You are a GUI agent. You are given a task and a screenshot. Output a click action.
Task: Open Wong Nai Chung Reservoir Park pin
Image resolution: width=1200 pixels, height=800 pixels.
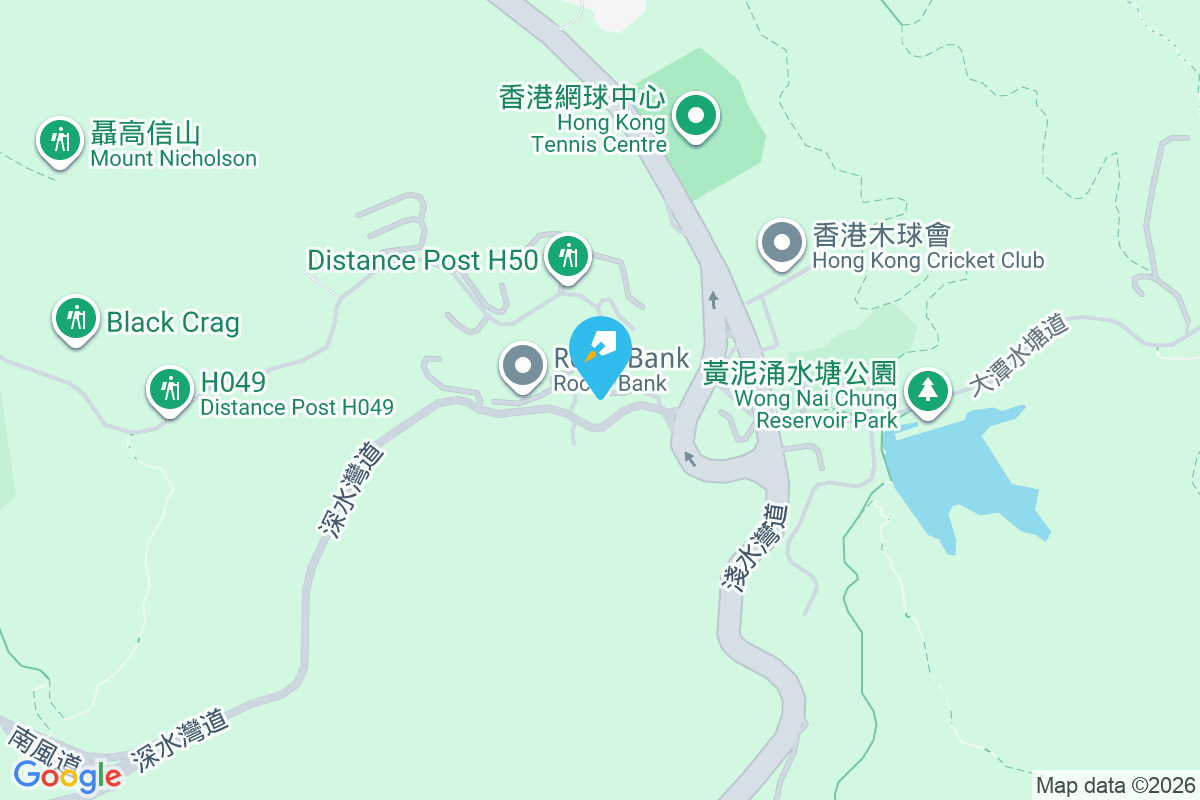[928, 389]
